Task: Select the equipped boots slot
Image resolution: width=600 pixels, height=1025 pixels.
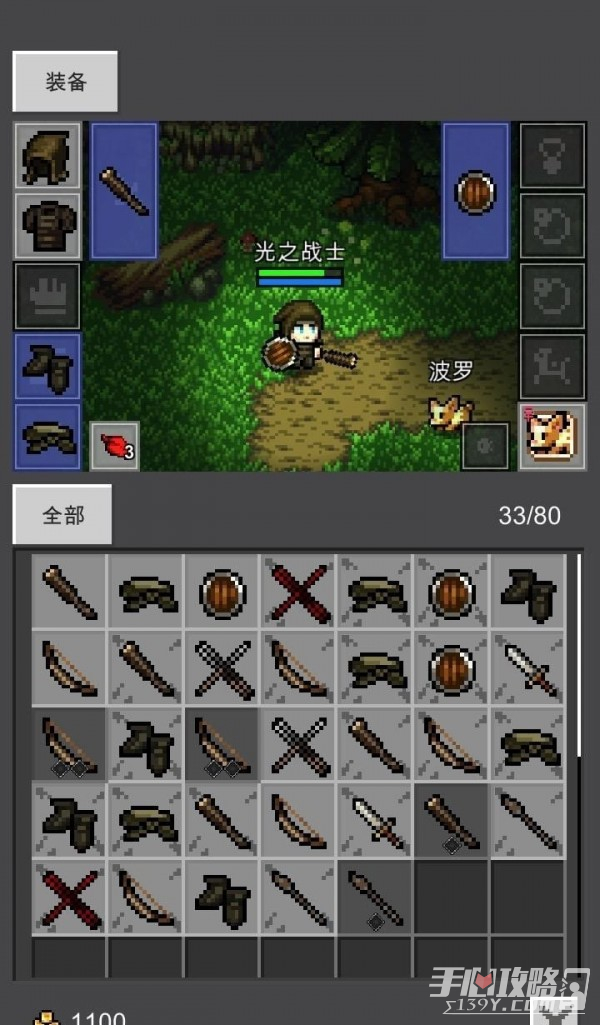Action: [x=47, y=366]
